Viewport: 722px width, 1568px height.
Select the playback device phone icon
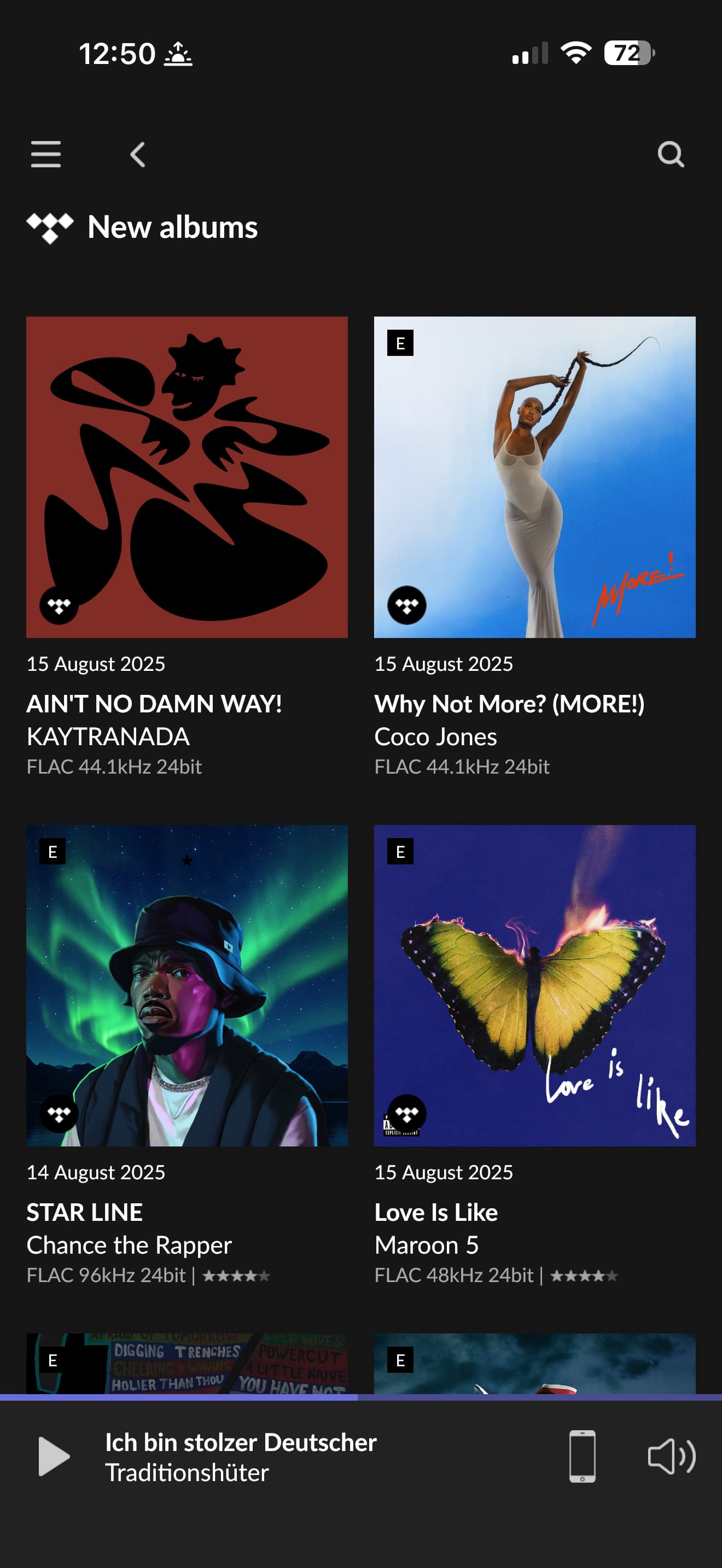[582, 1456]
